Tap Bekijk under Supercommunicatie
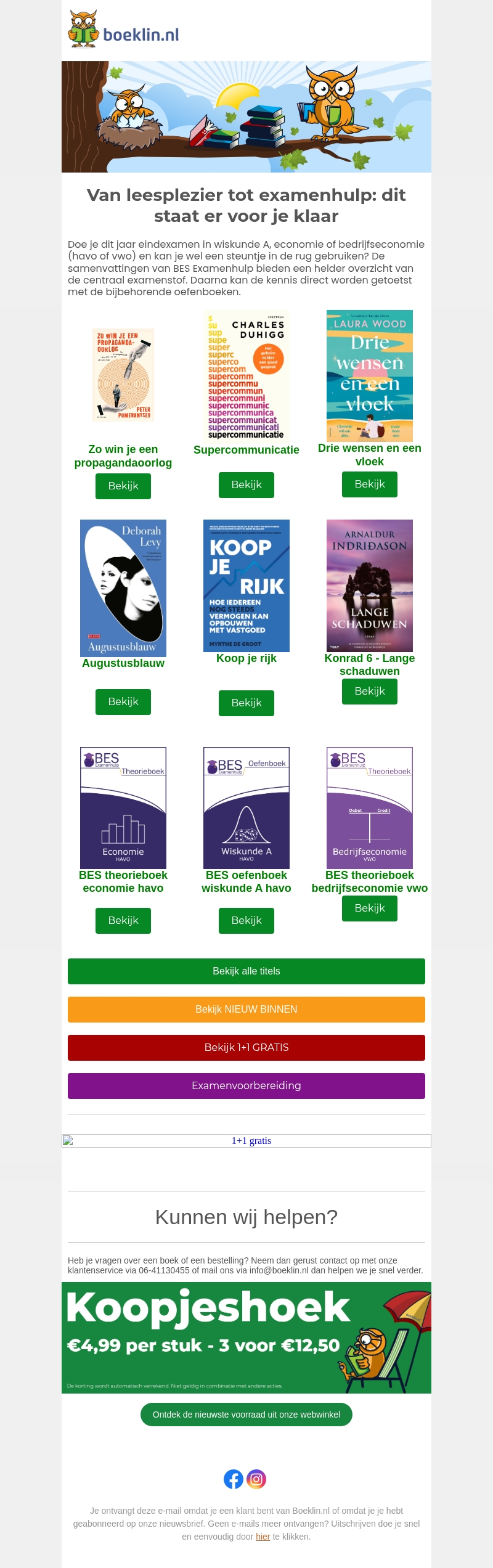This screenshot has height=1568, width=493. [x=246, y=485]
